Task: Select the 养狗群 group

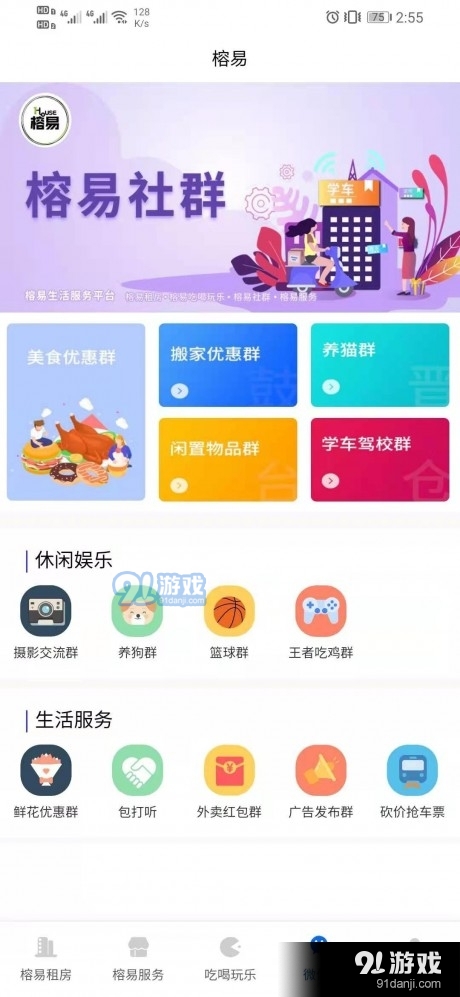Action: (x=137, y=622)
